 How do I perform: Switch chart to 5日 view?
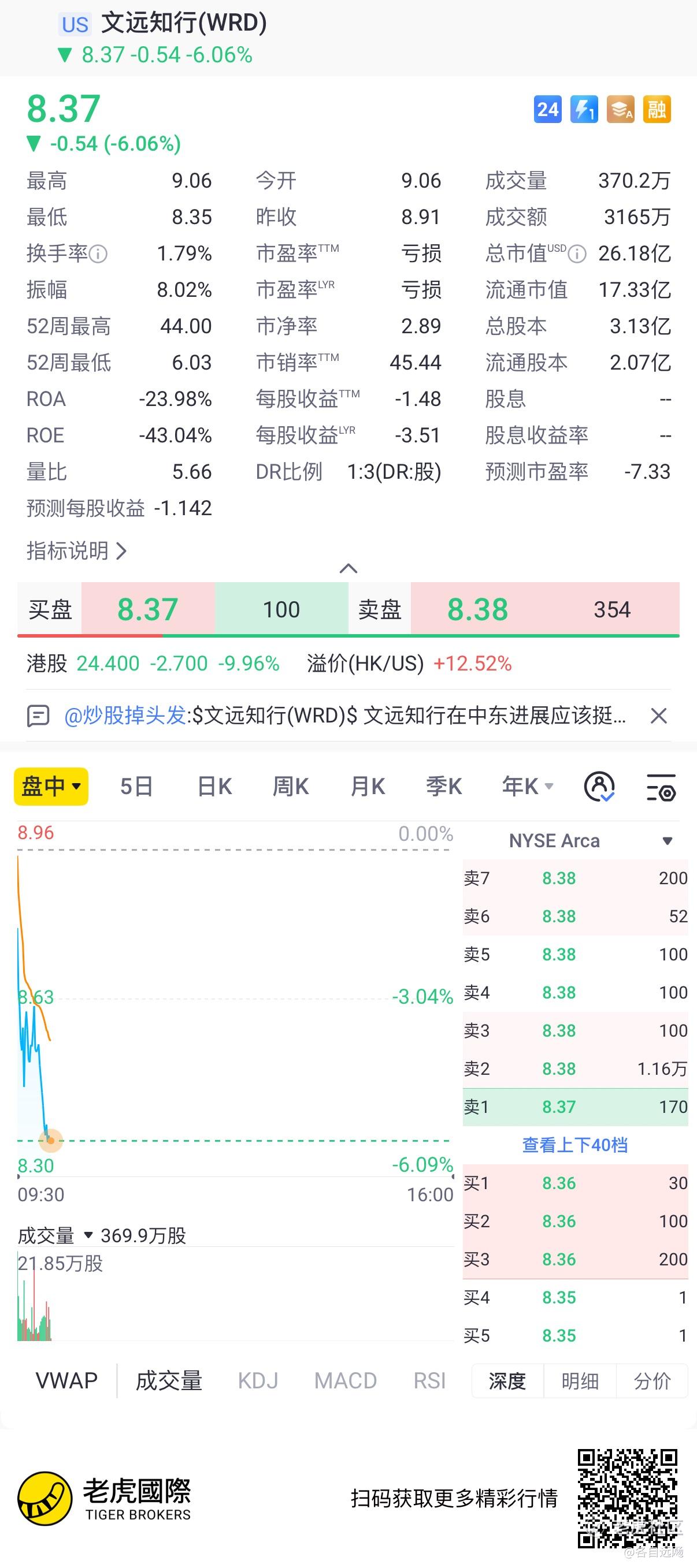(x=136, y=787)
